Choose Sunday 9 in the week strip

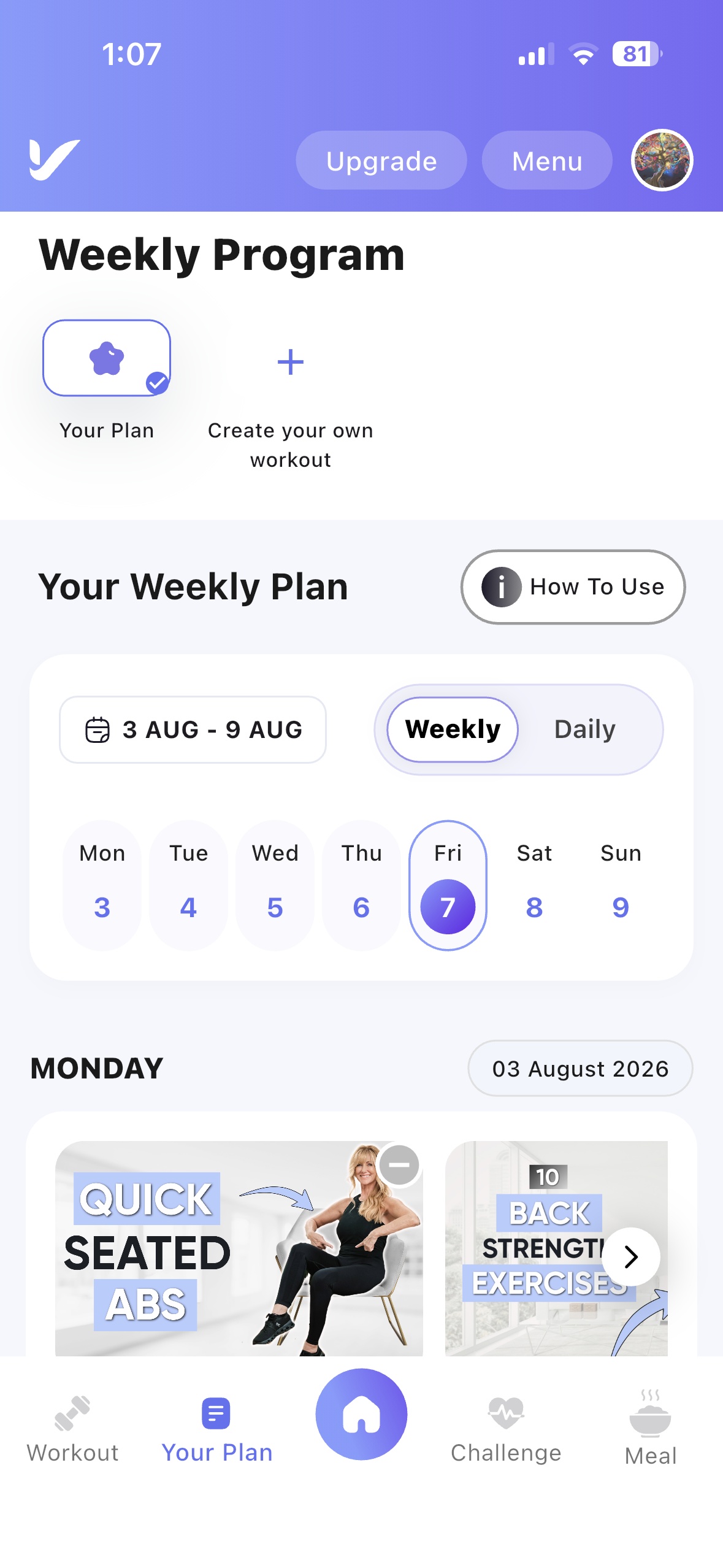(x=621, y=885)
